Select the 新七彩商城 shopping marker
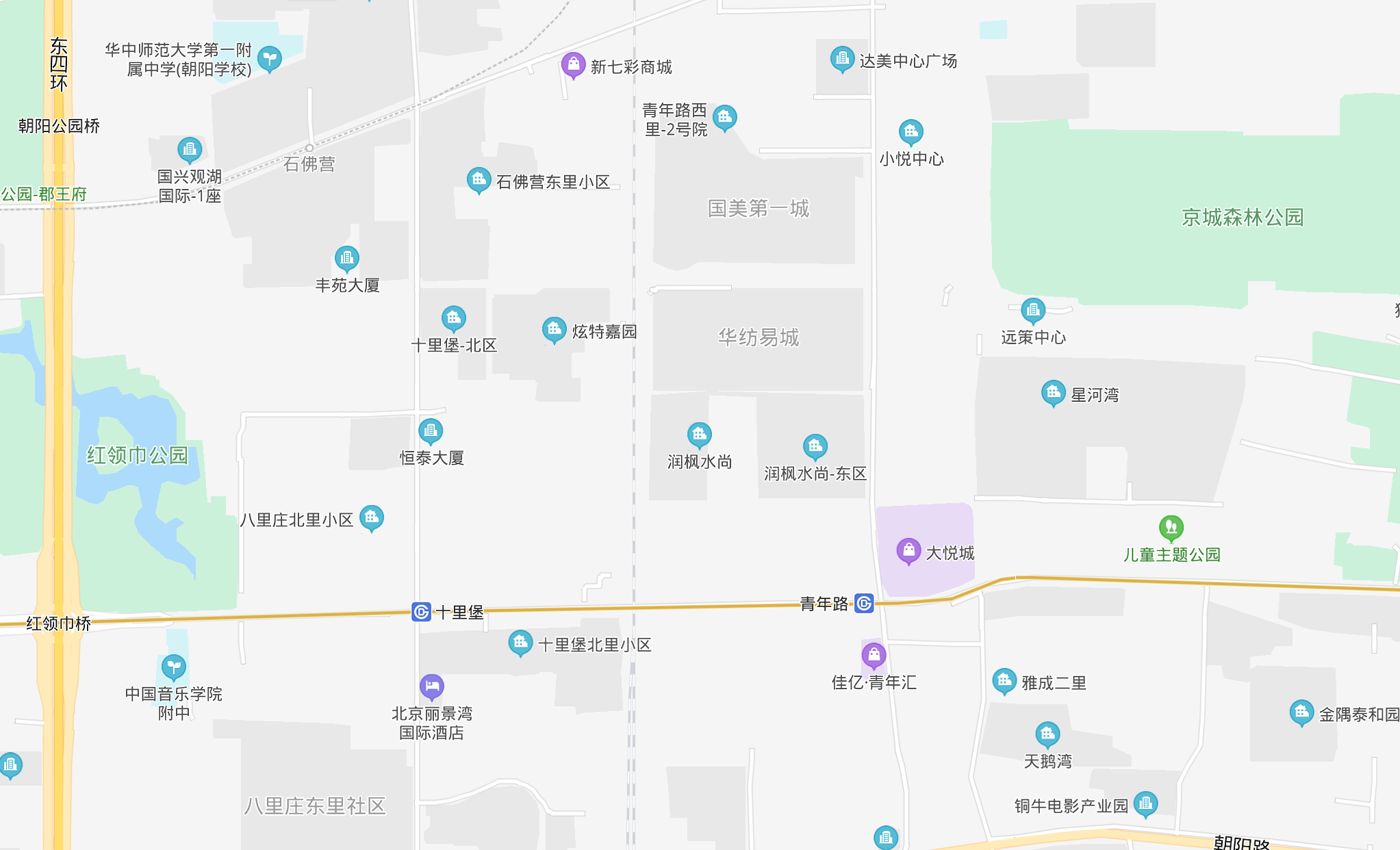The height and width of the screenshot is (850, 1400). click(x=573, y=65)
